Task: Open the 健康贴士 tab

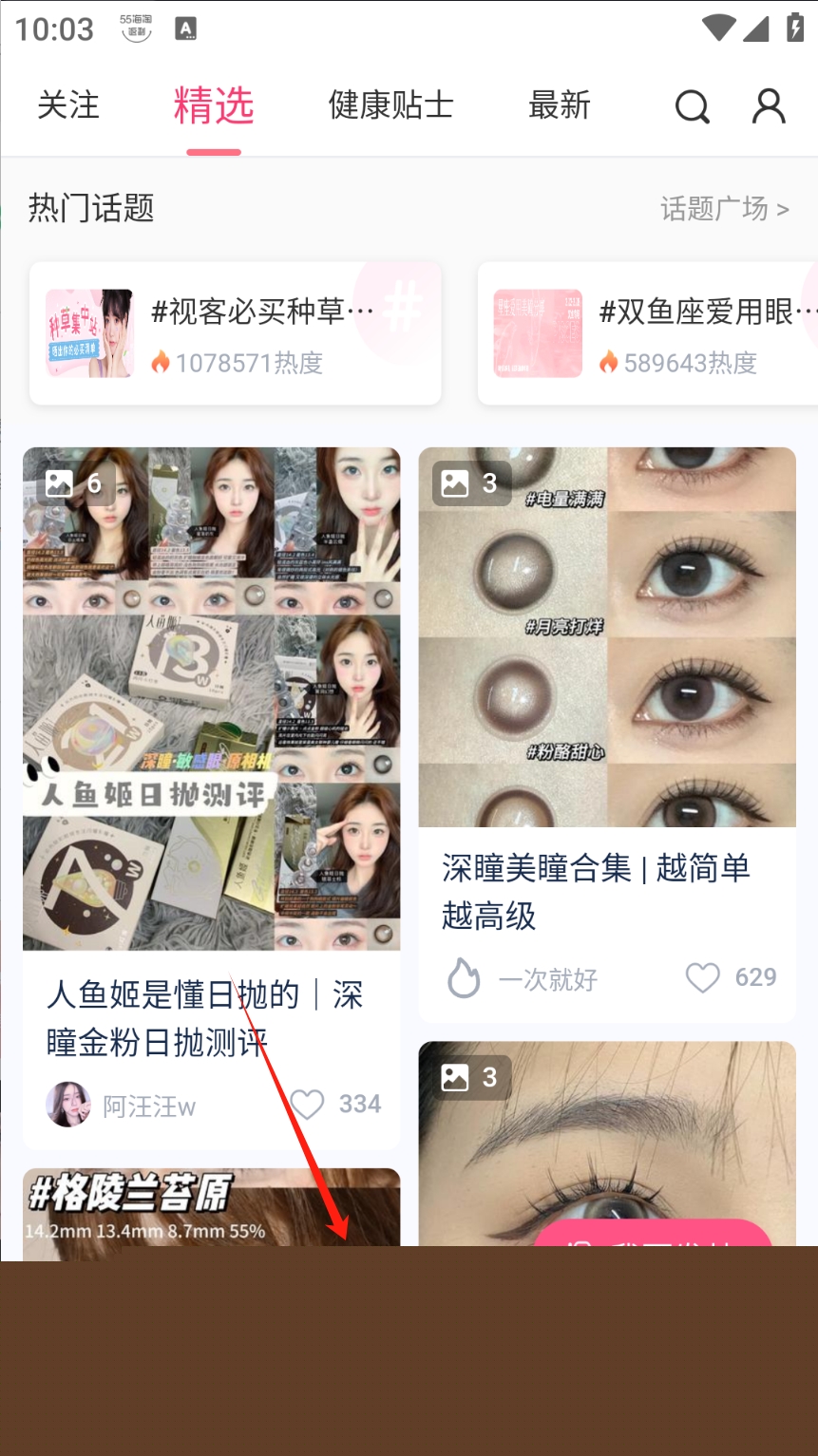Action: tap(390, 105)
